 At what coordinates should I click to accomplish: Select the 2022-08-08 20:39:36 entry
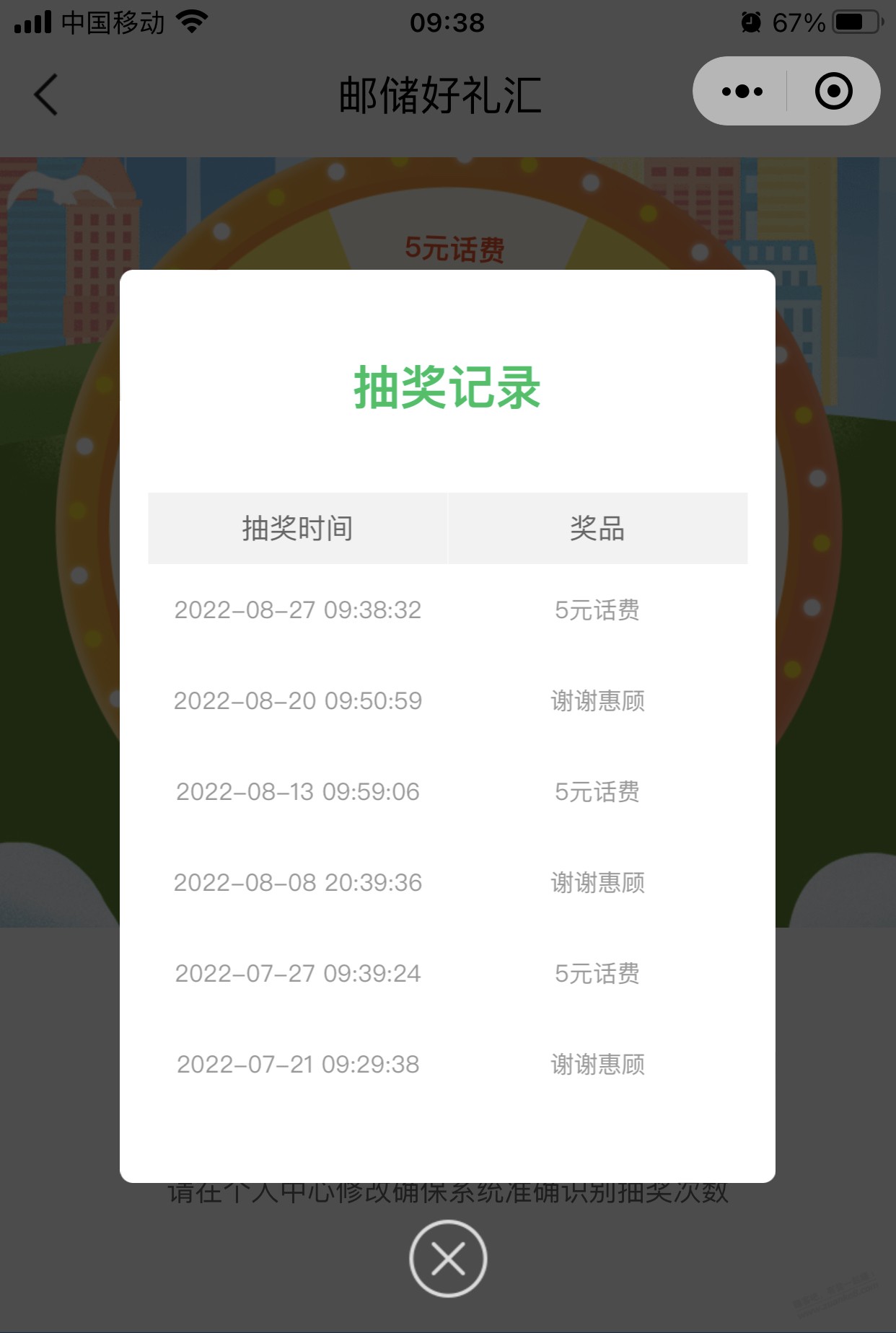tap(298, 881)
